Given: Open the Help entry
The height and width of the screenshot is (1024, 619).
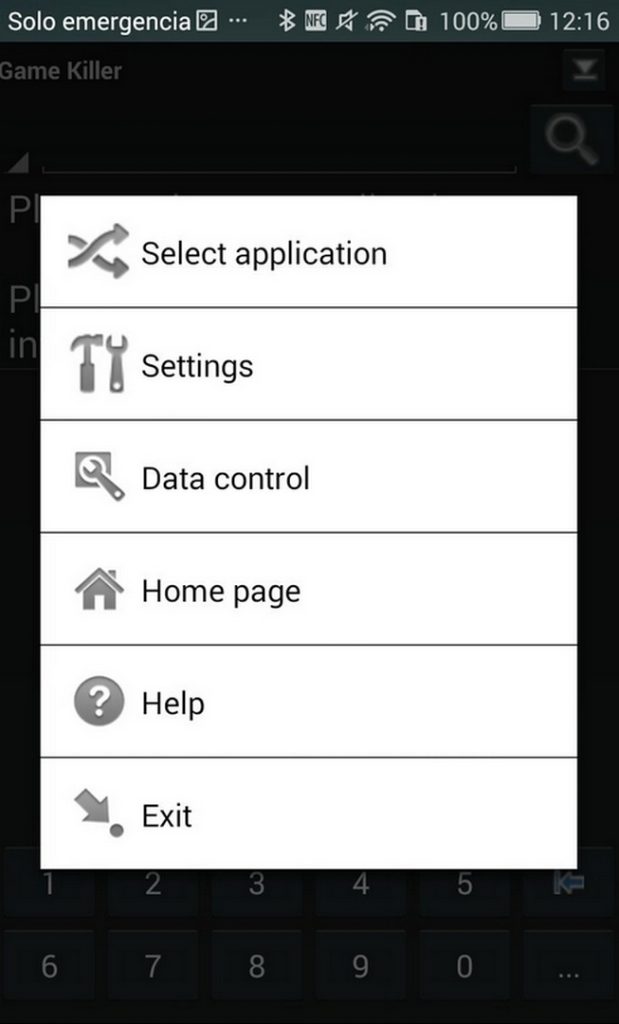Looking at the screenshot, I should (309, 701).
